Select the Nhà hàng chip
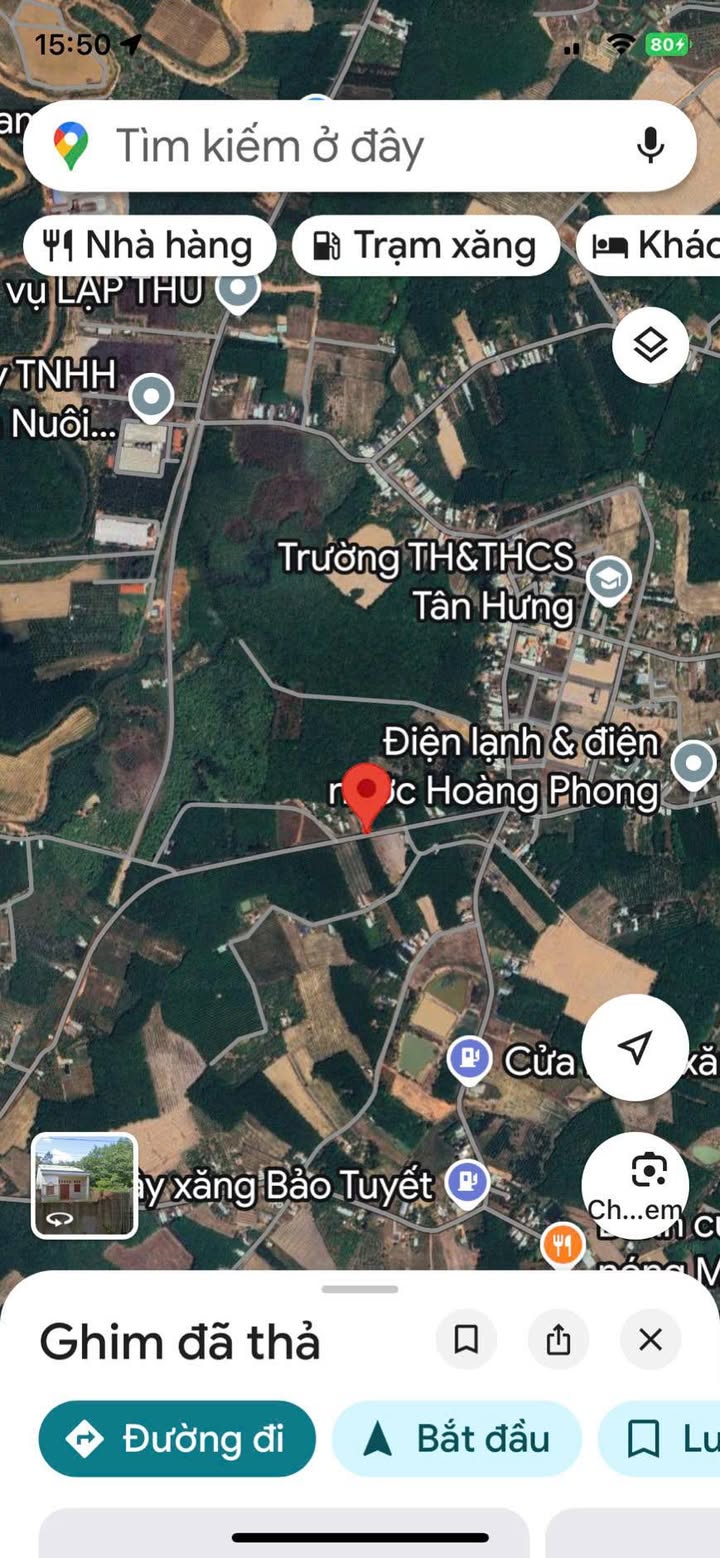The image size is (720, 1558). pos(149,245)
